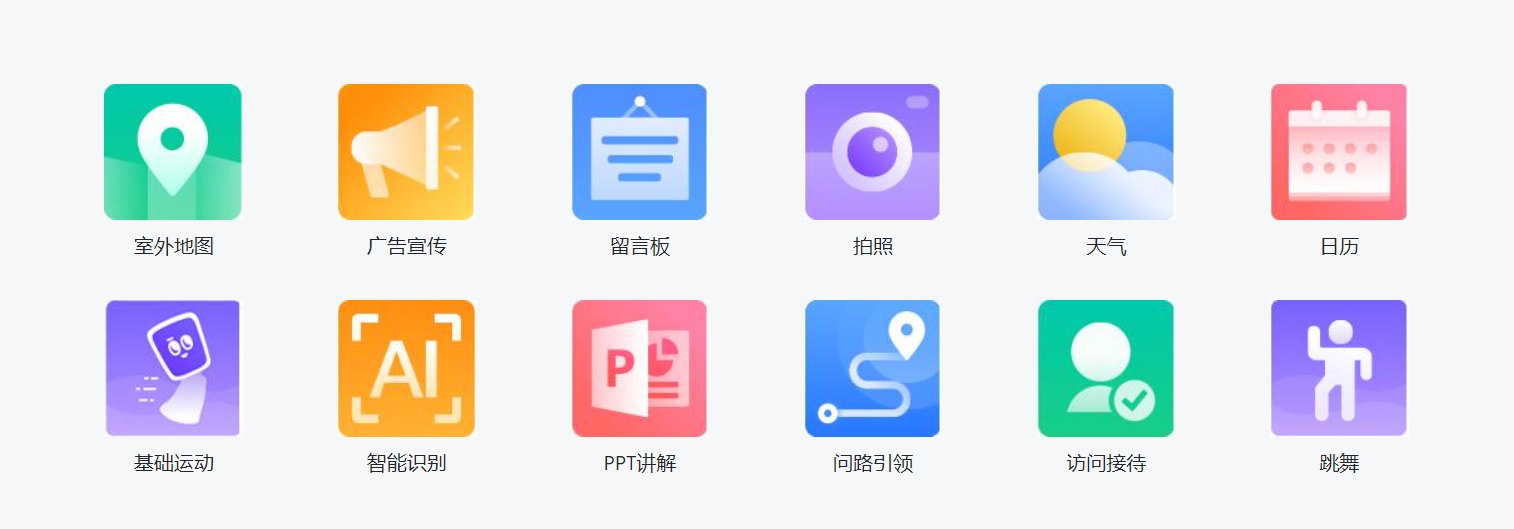
Task: Open the 室外地图 outdoor map app
Action: click(x=173, y=152)
